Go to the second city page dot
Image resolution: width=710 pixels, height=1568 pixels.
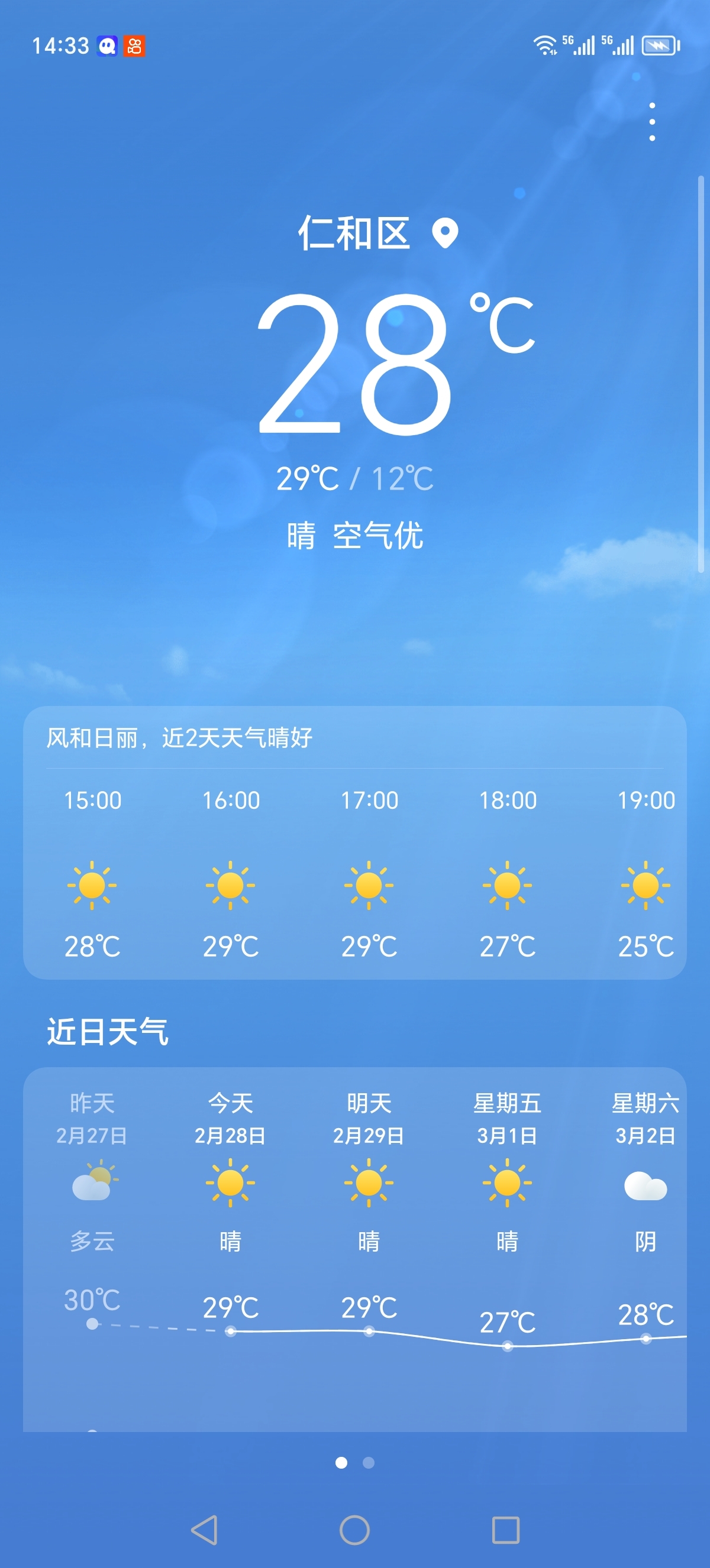369,1463
